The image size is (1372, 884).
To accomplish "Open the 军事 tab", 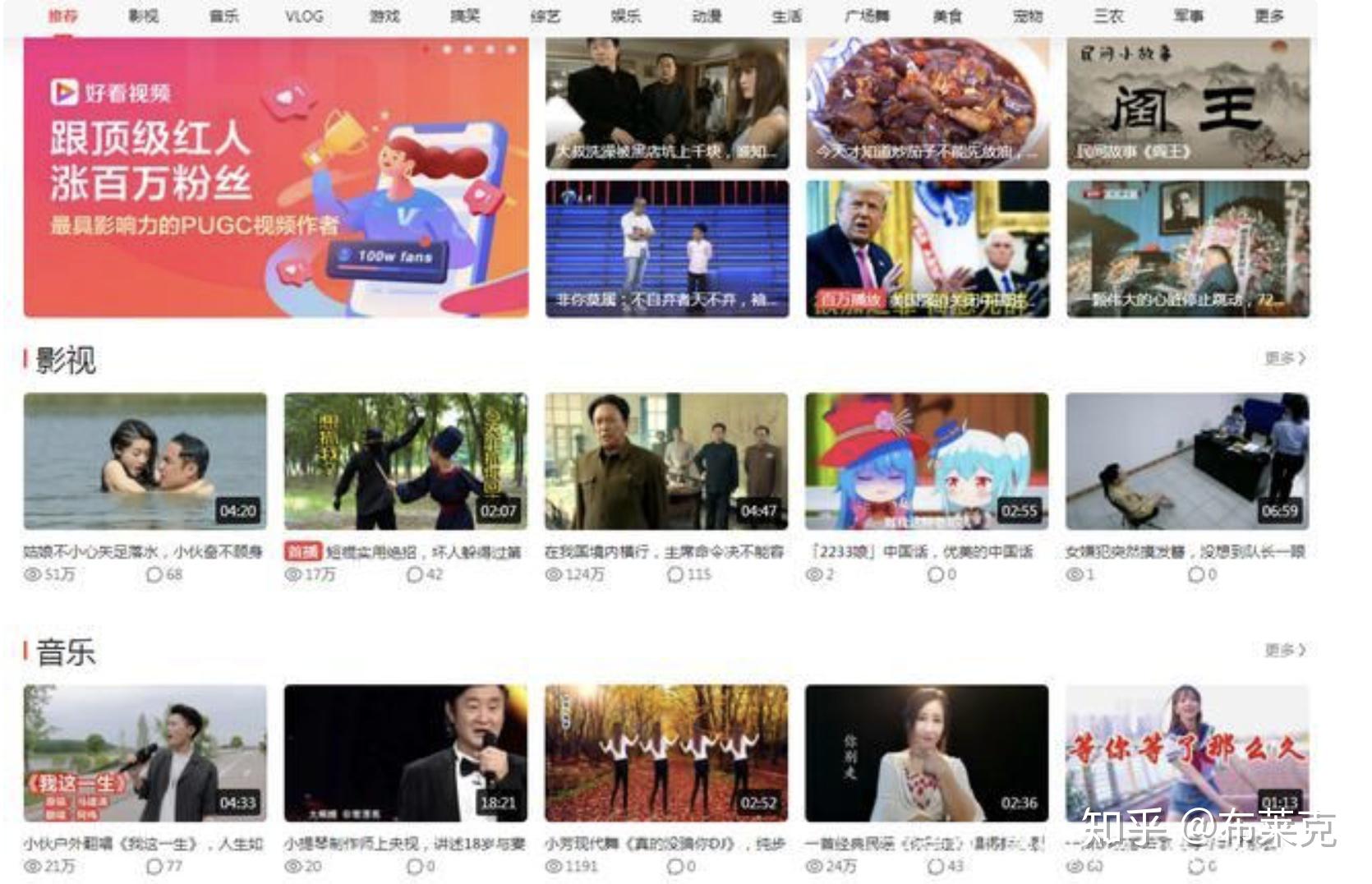I will [1188, 16].
